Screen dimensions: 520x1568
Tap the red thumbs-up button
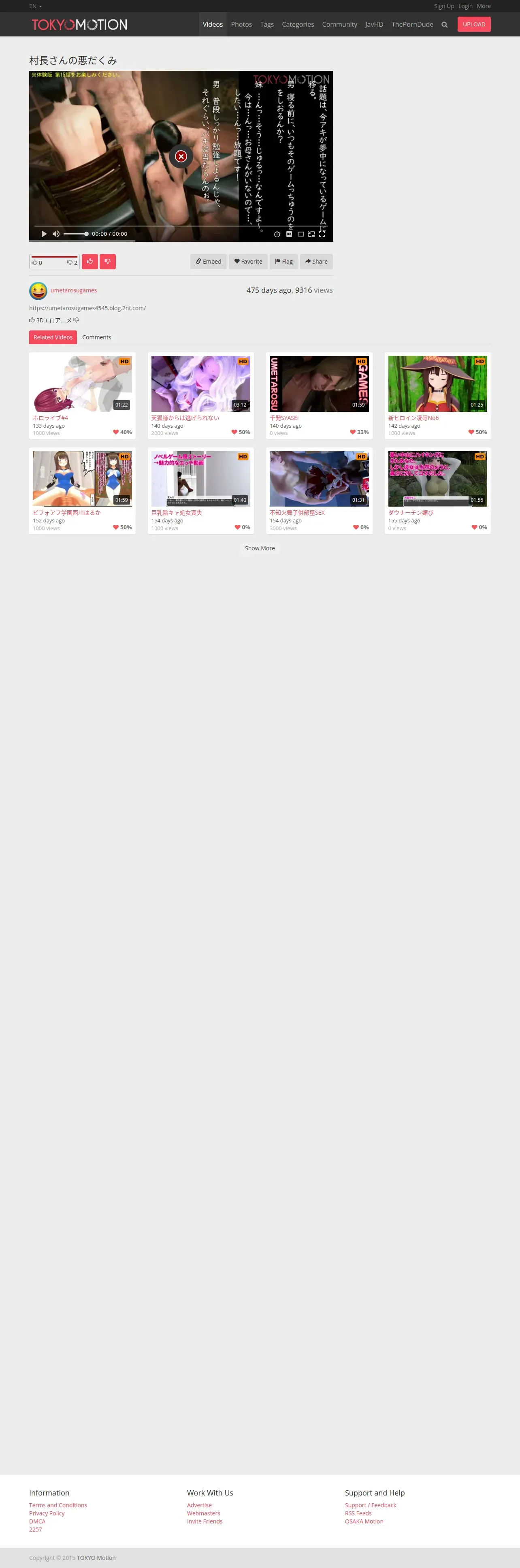pyautogui.click(x=90, y=262)
